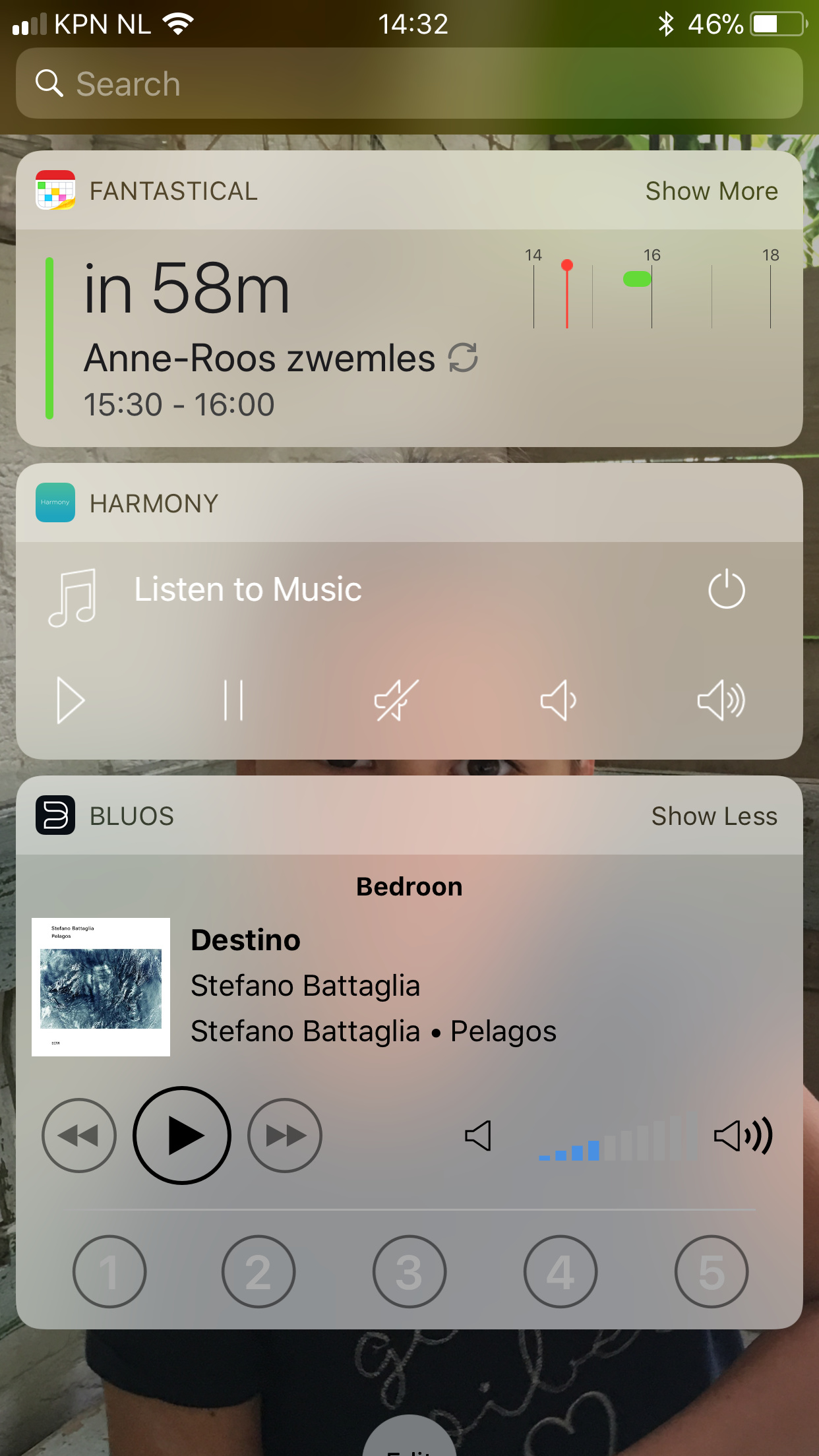Screen dimensions: 819x1456
Task: Raise volume in Harmony widget
Action: click(x=721, y=700)
